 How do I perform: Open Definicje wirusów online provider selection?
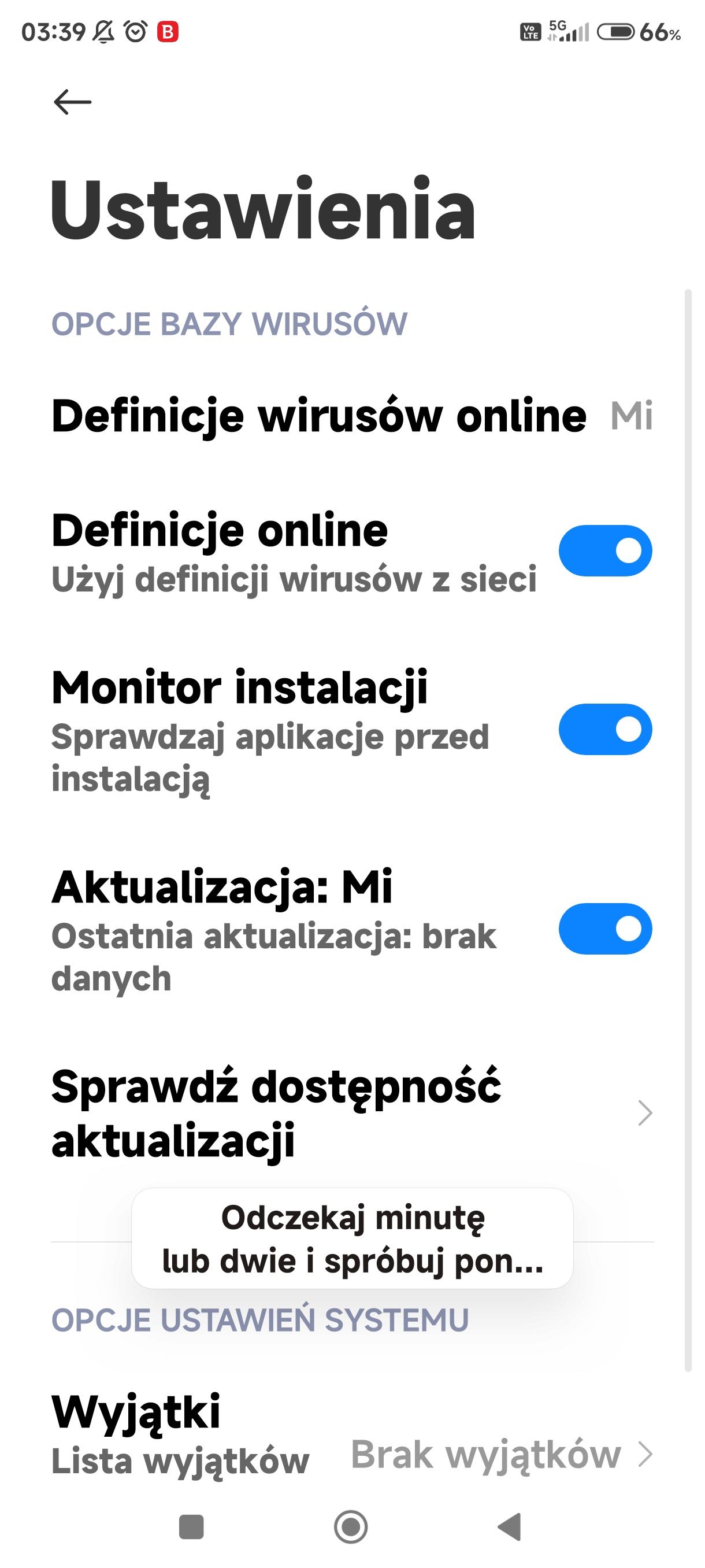351,416
